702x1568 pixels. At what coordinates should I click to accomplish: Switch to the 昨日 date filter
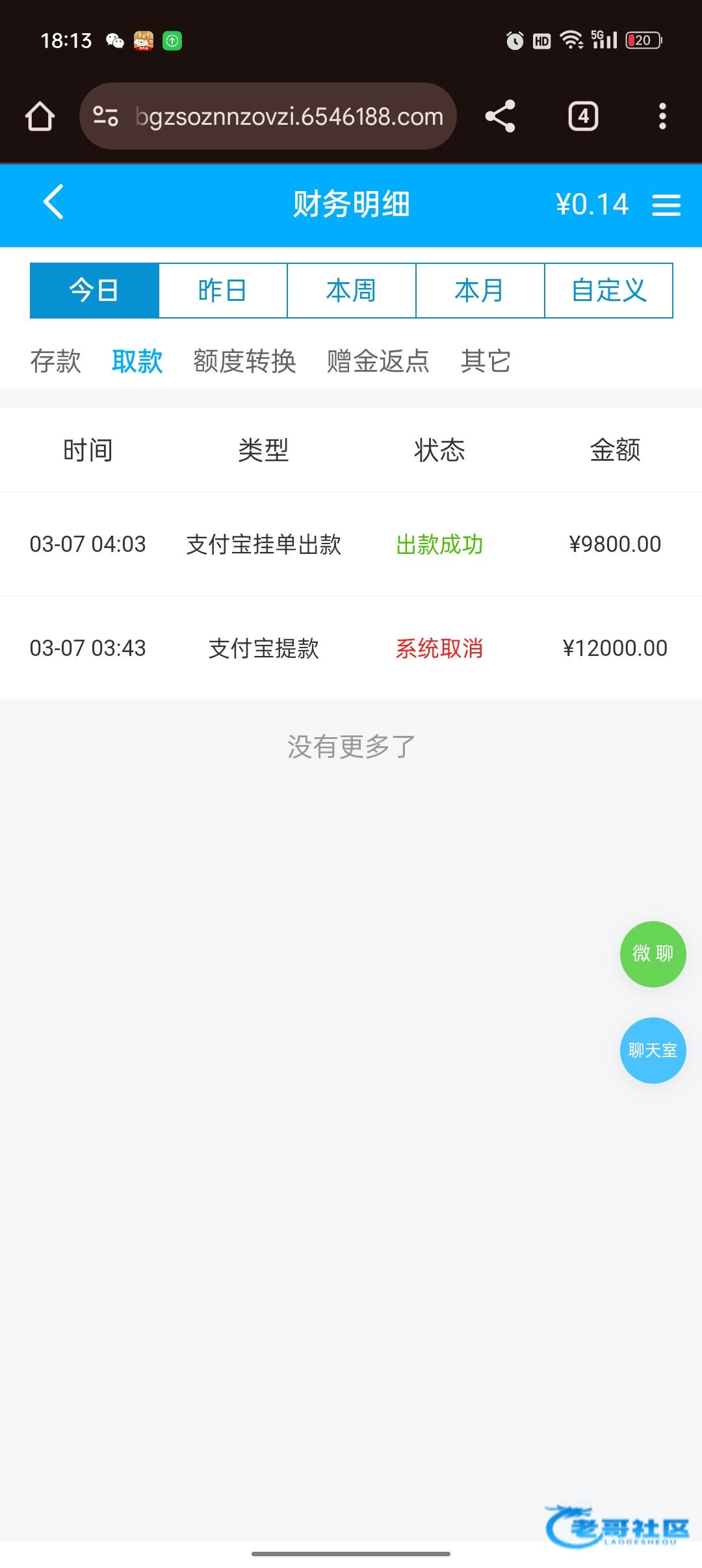point(223,291)
